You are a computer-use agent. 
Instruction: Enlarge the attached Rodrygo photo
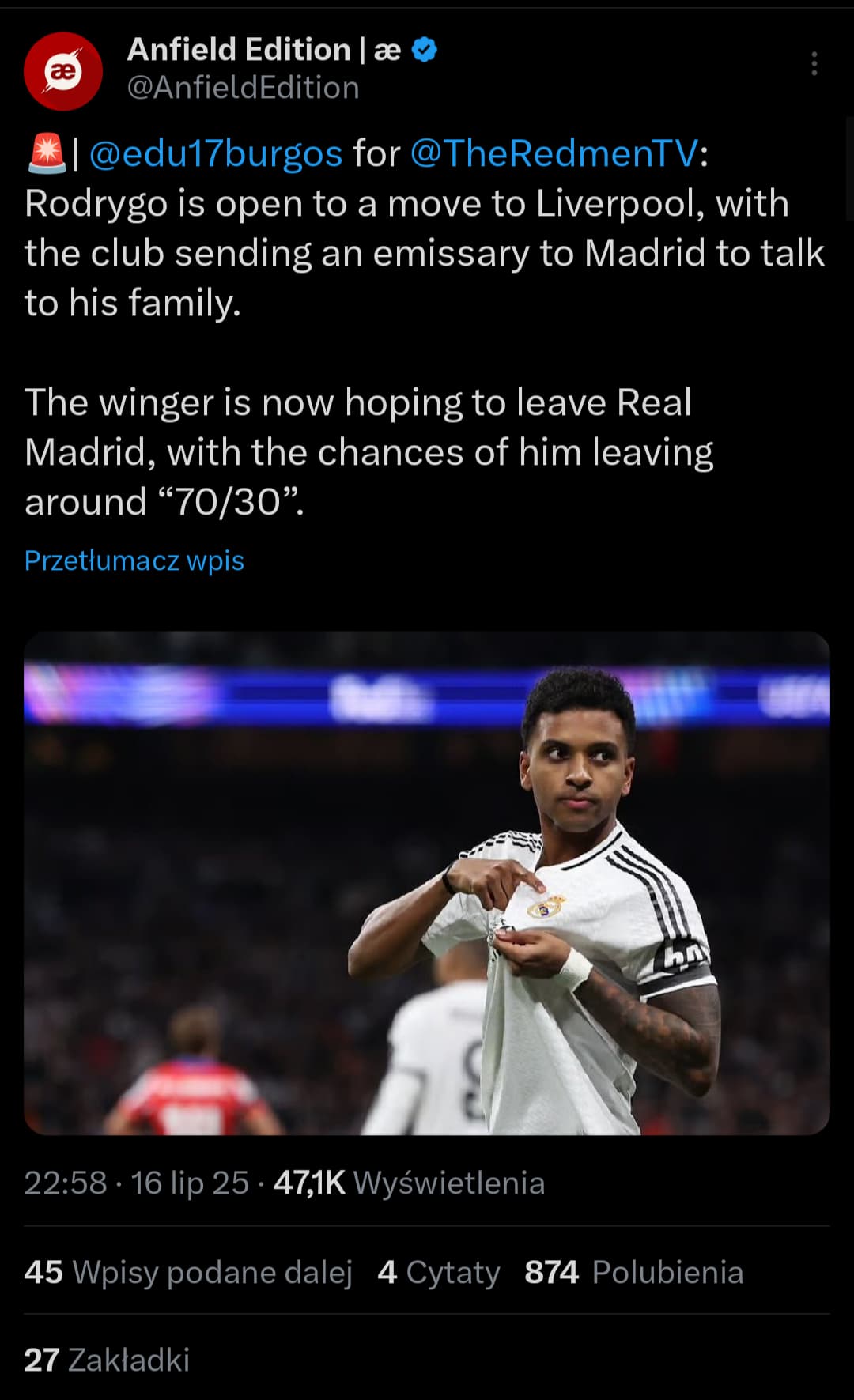pos(427,882)
